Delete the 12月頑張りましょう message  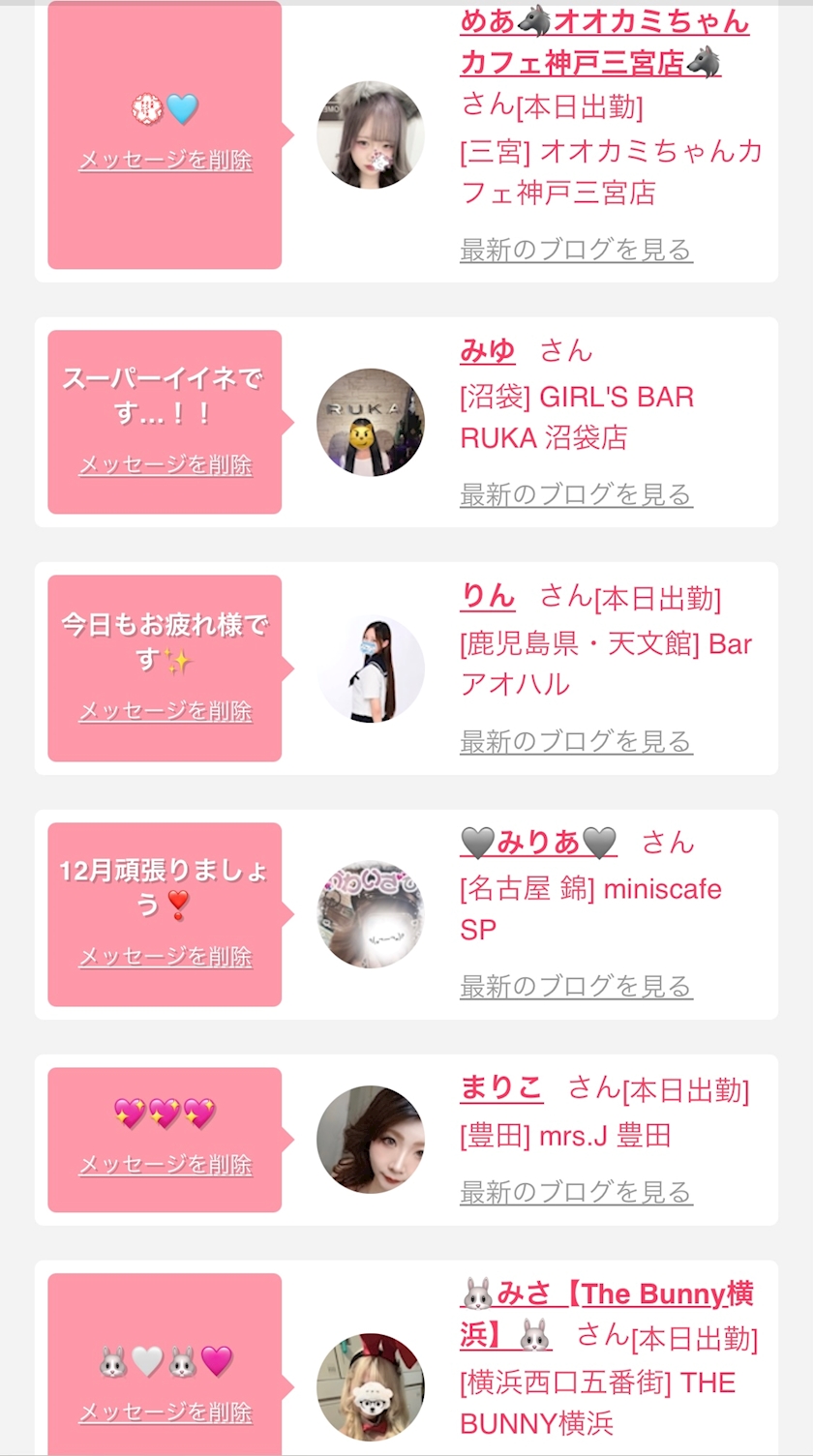(x=166, y=957)
